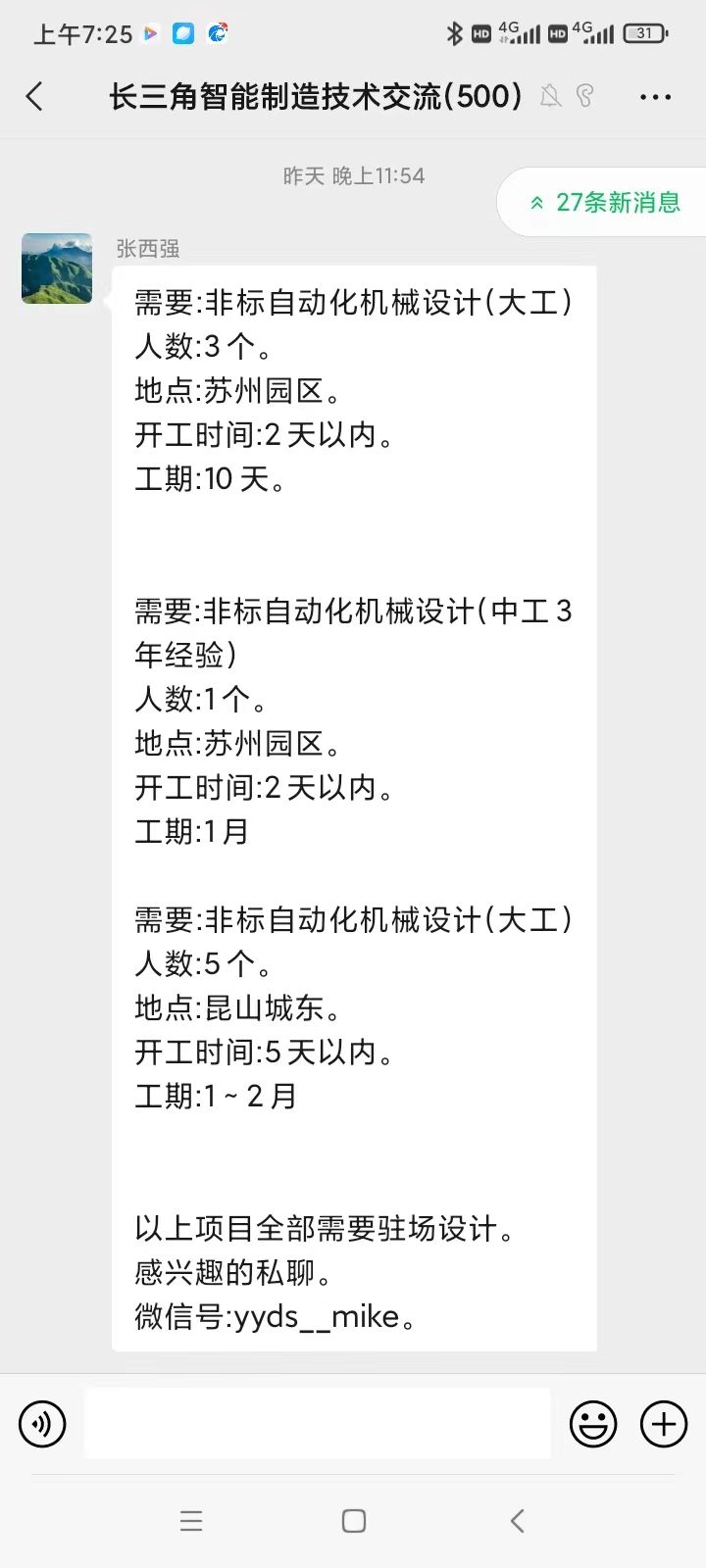Jump to the 27 new messages
Image resolution: width=706 pixels, height=1568 pixels.
tap(606, 202)
